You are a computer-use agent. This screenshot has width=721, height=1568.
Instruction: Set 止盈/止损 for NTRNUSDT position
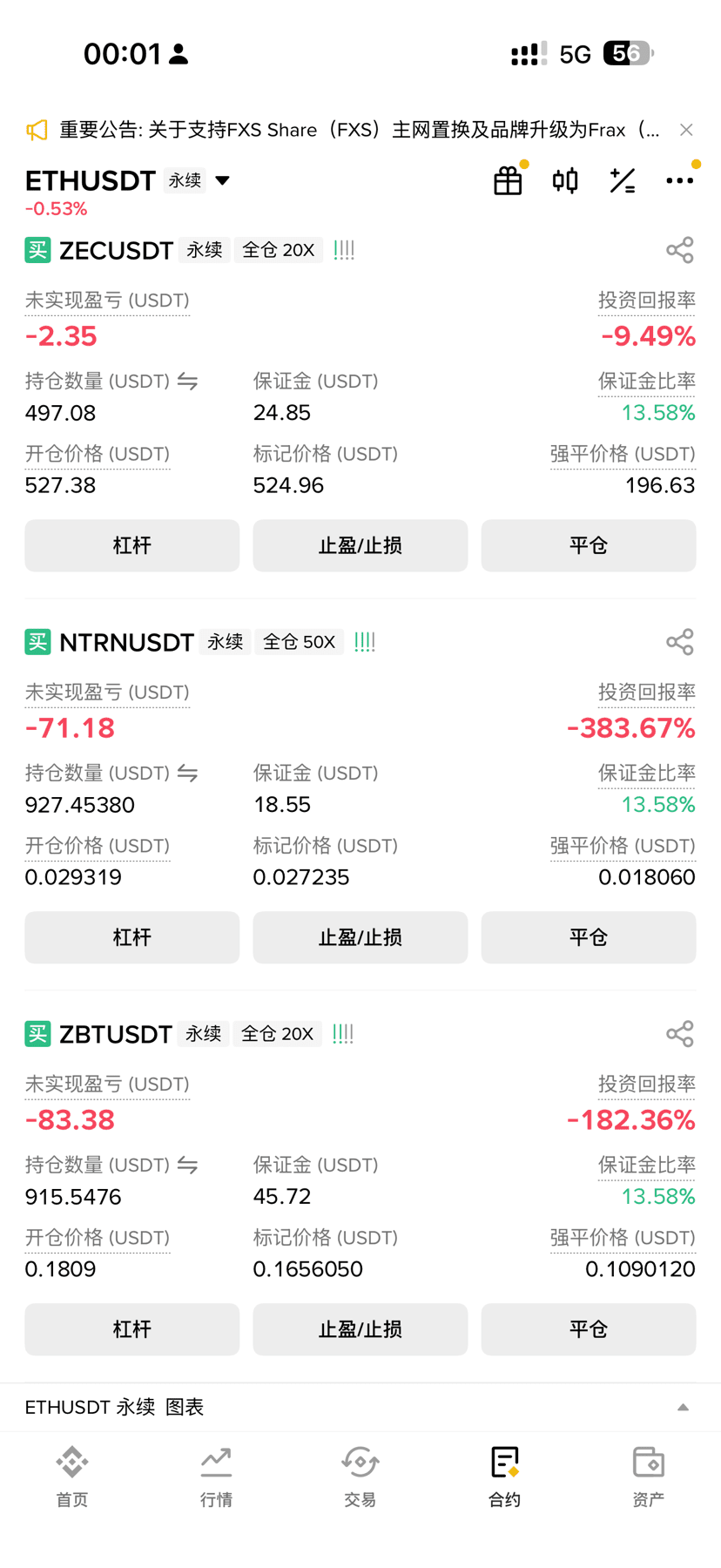(x=360, y=937)
